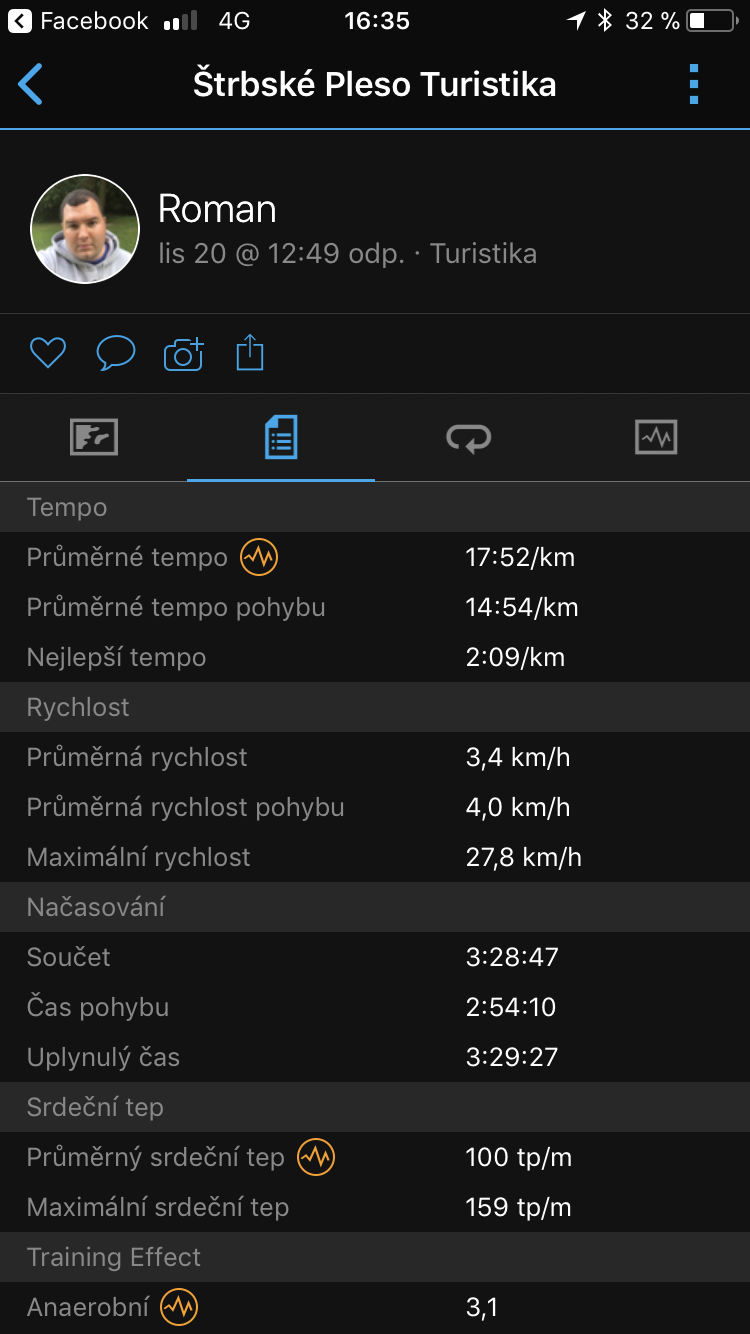Open the laps view icon
The width and height of the screenshot is (750, 1334).
pyautogui.click(x=468, y=437)
